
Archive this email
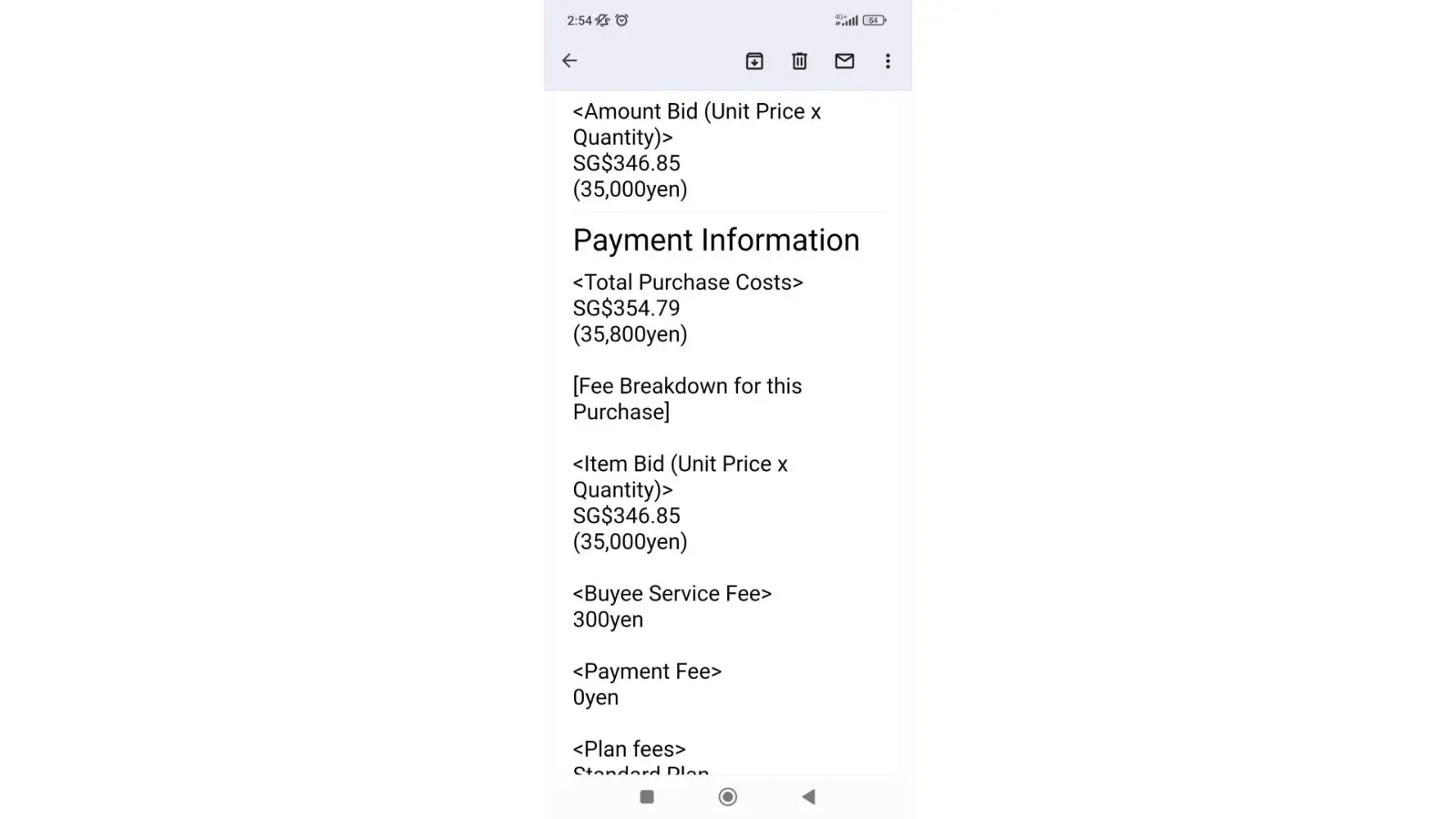pyautogui.click(x=754, y=61)
